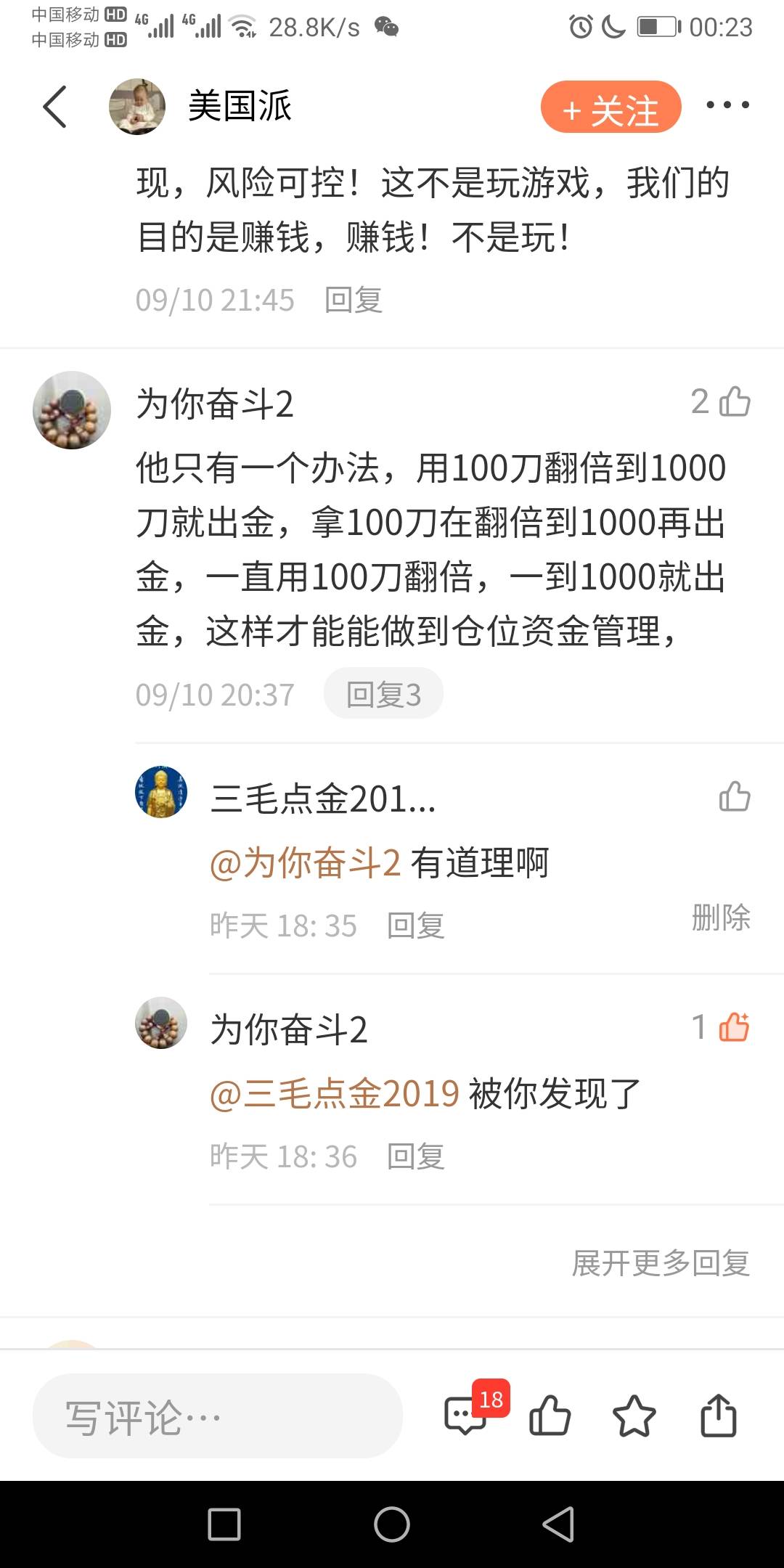Like the post from bottom bar
Screen dimensions: 784x1568
coord(550,1416)
